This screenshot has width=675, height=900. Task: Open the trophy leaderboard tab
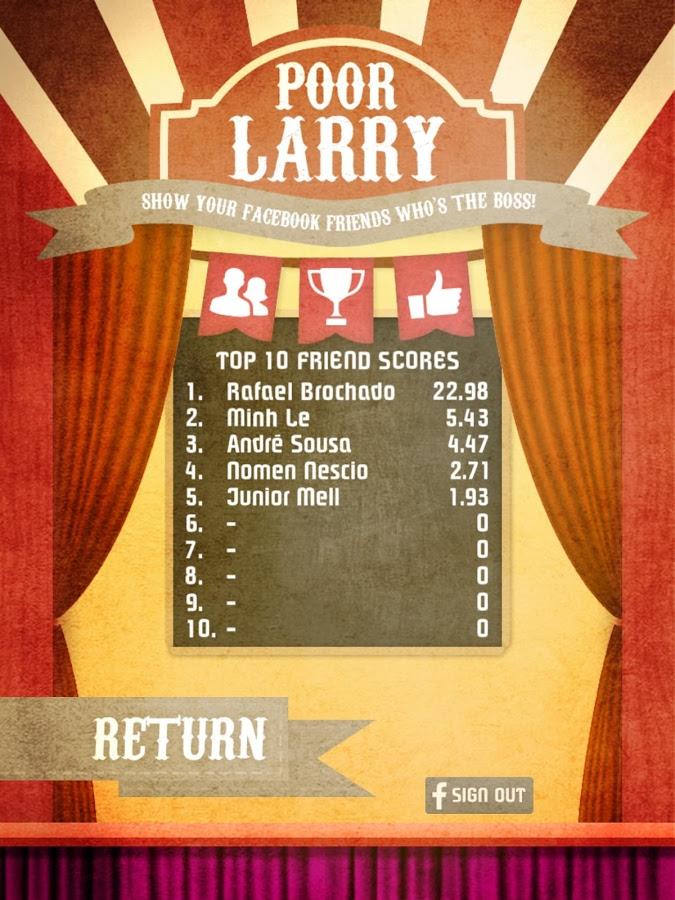pos(337,293)
